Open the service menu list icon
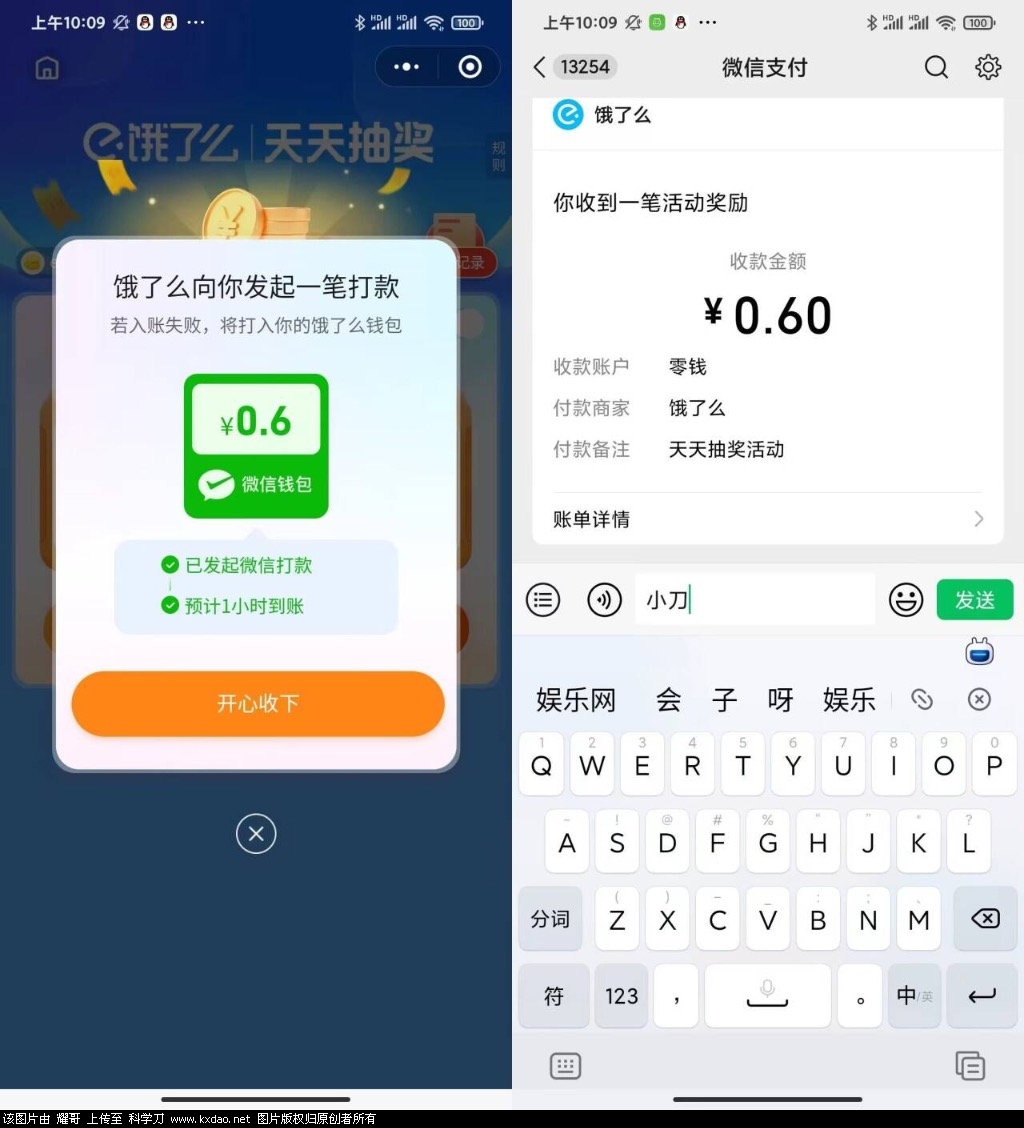 coord(543,600)
